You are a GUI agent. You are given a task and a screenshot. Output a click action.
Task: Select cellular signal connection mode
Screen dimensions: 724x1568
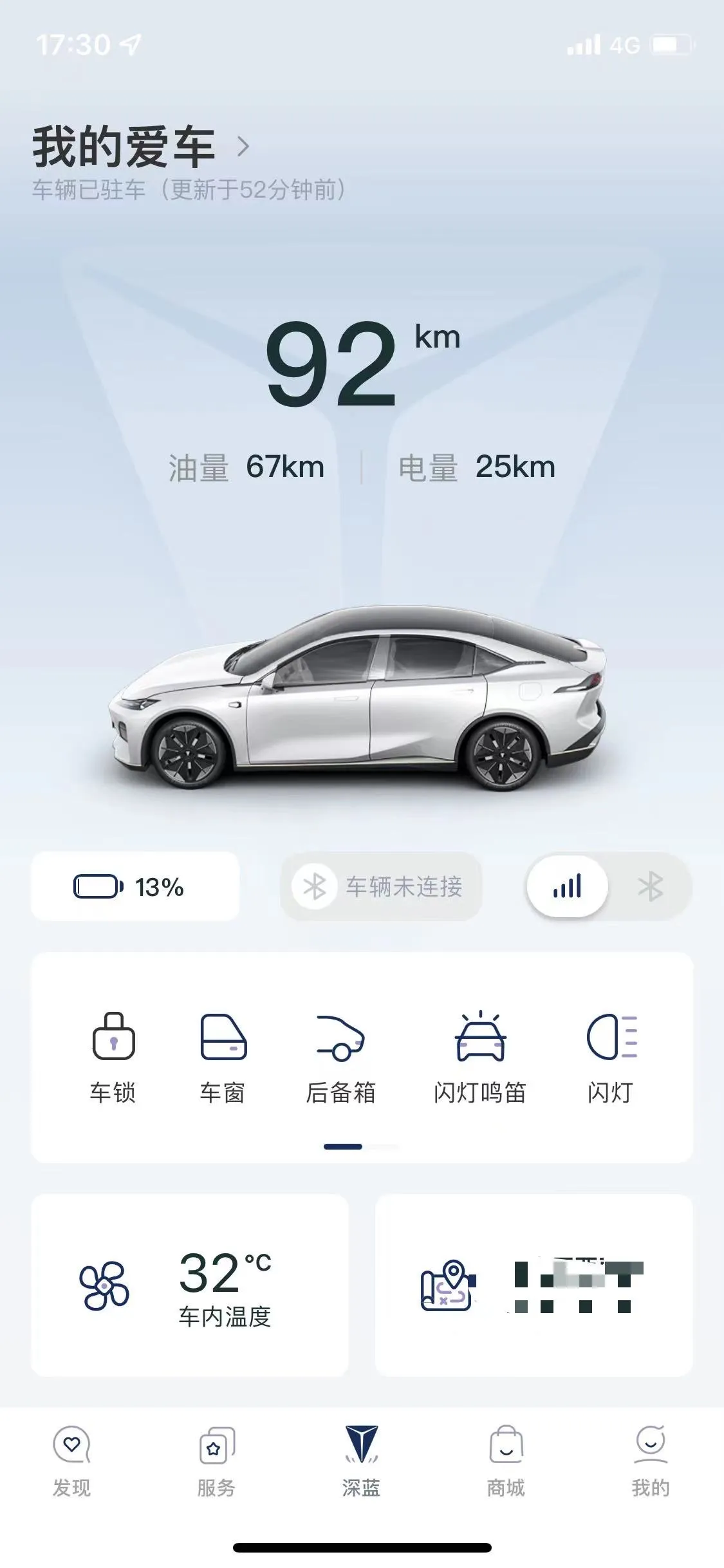(567, 886)
